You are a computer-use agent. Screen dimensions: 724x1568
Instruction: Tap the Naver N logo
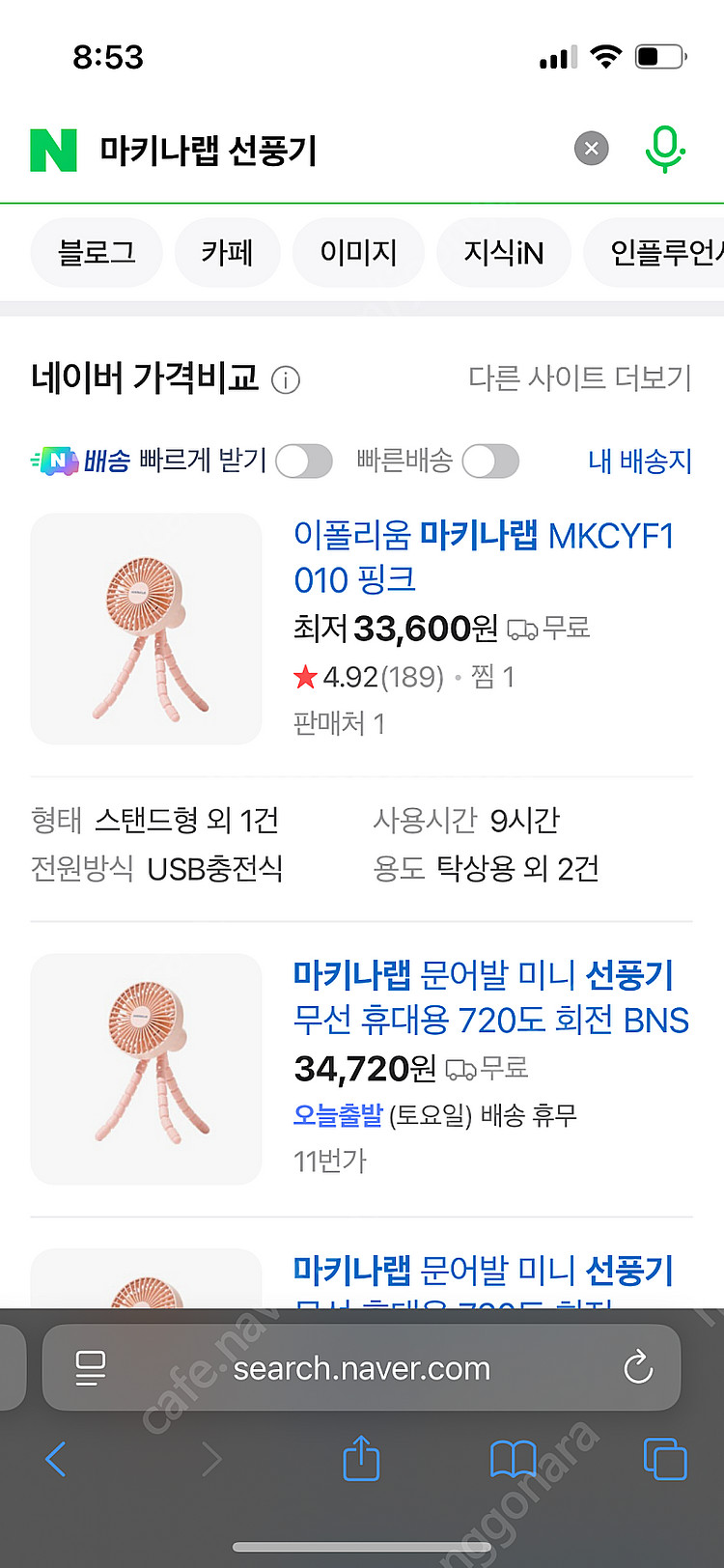[x=54, y=150]
